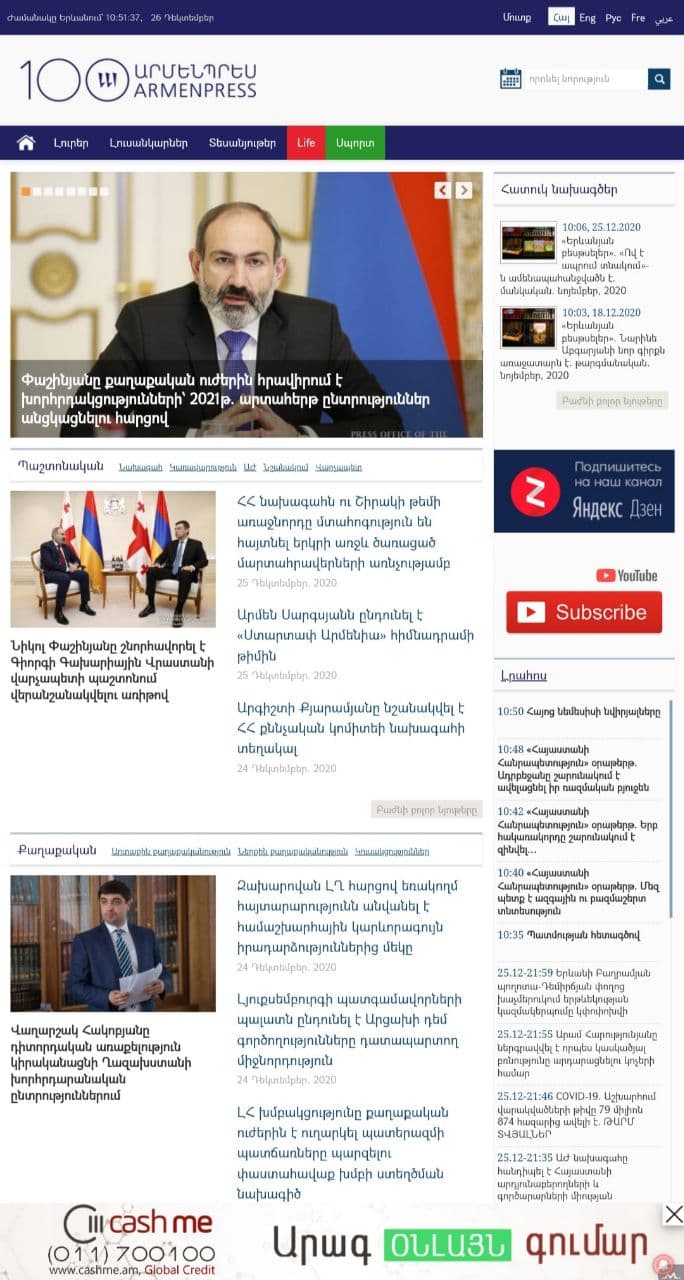Open the Տեսանյութեր navigation tab
The height and width of the screenshot is (1280, 684).
click(242, 143)
